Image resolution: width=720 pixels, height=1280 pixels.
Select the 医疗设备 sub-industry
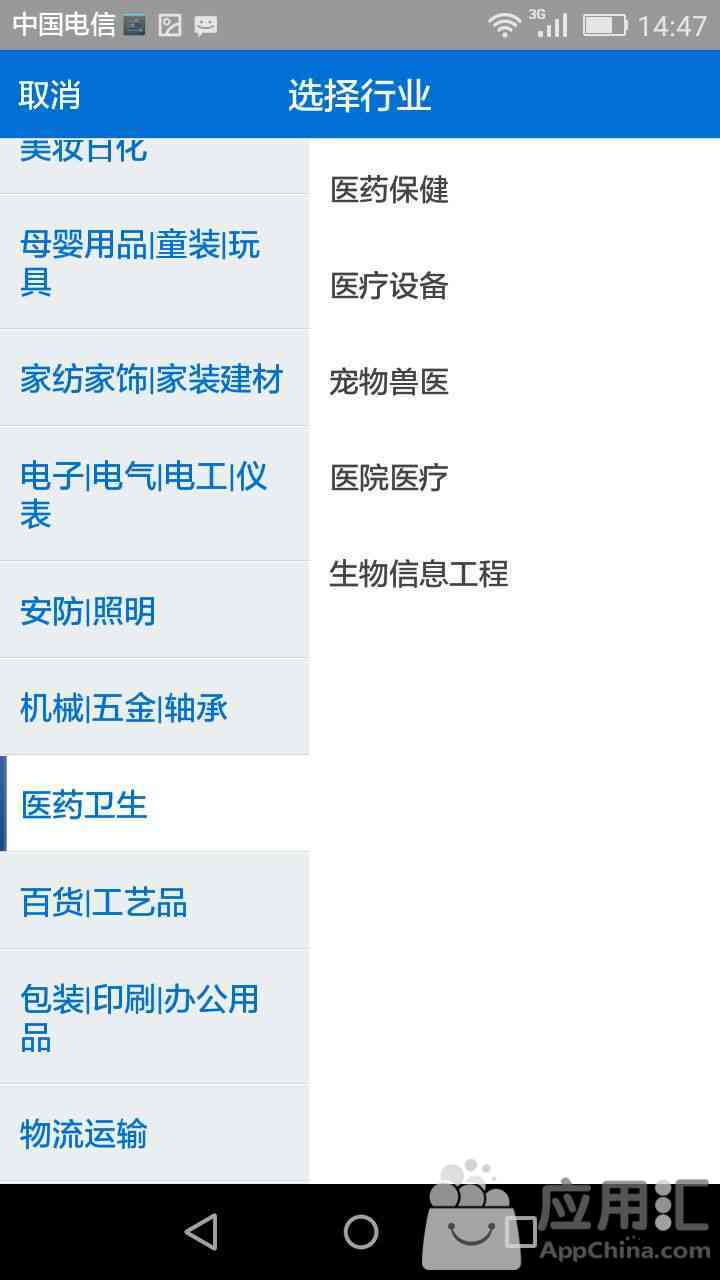pos(390,286)
